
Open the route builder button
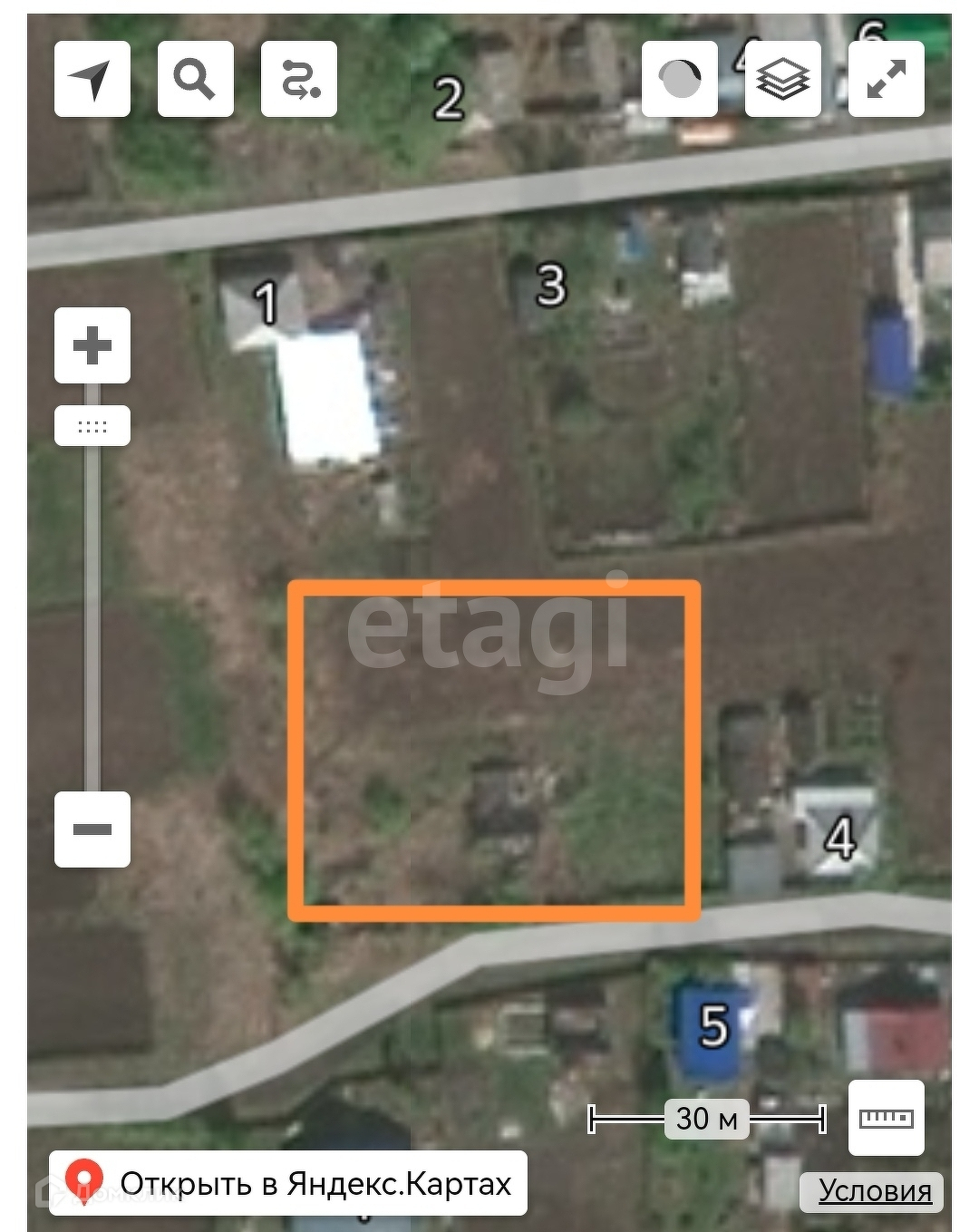click(x=299, y=79)
